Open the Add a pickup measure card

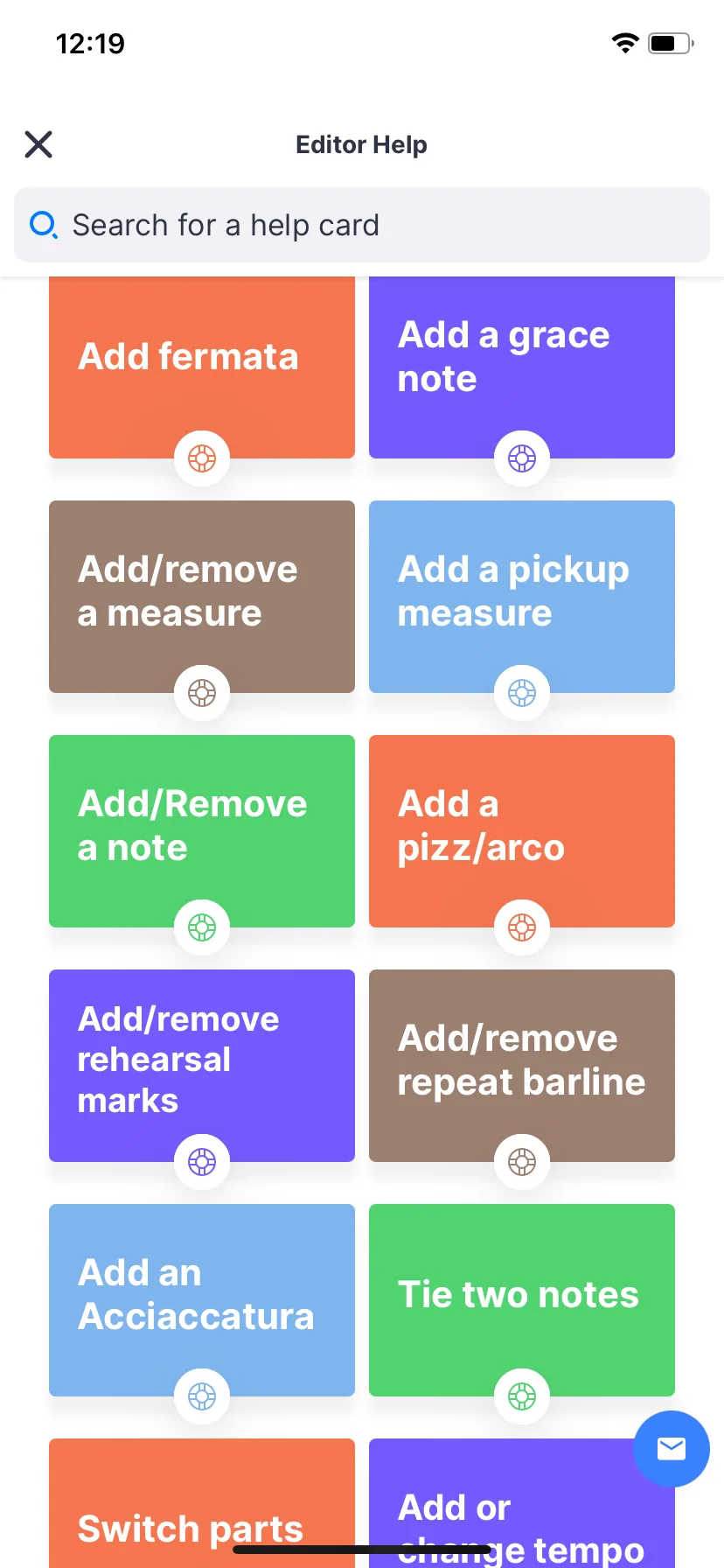pos(522,595)
